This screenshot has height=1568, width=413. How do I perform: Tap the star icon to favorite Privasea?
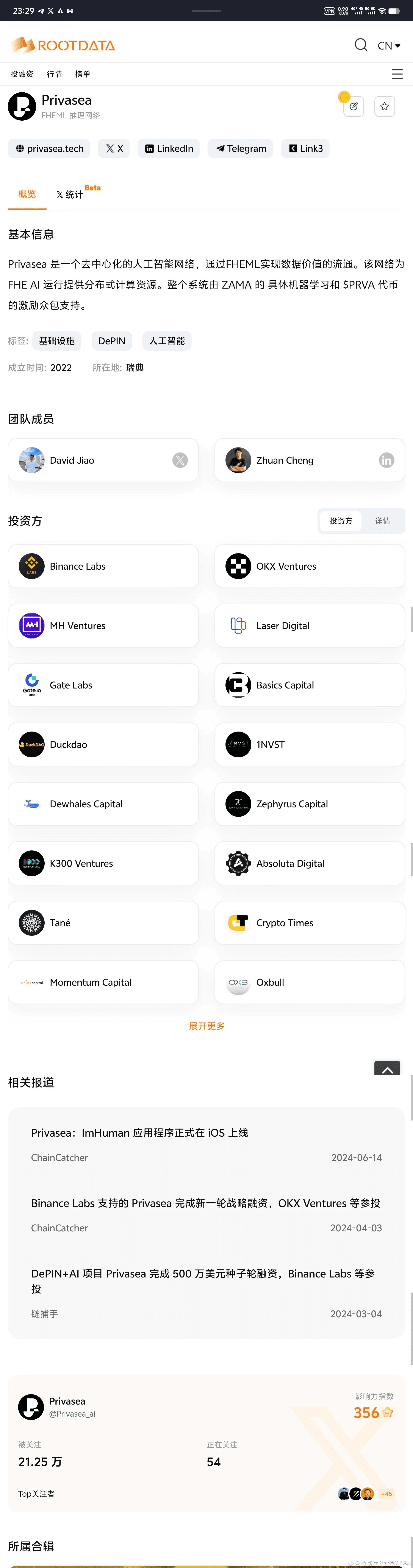click(384, 107)
